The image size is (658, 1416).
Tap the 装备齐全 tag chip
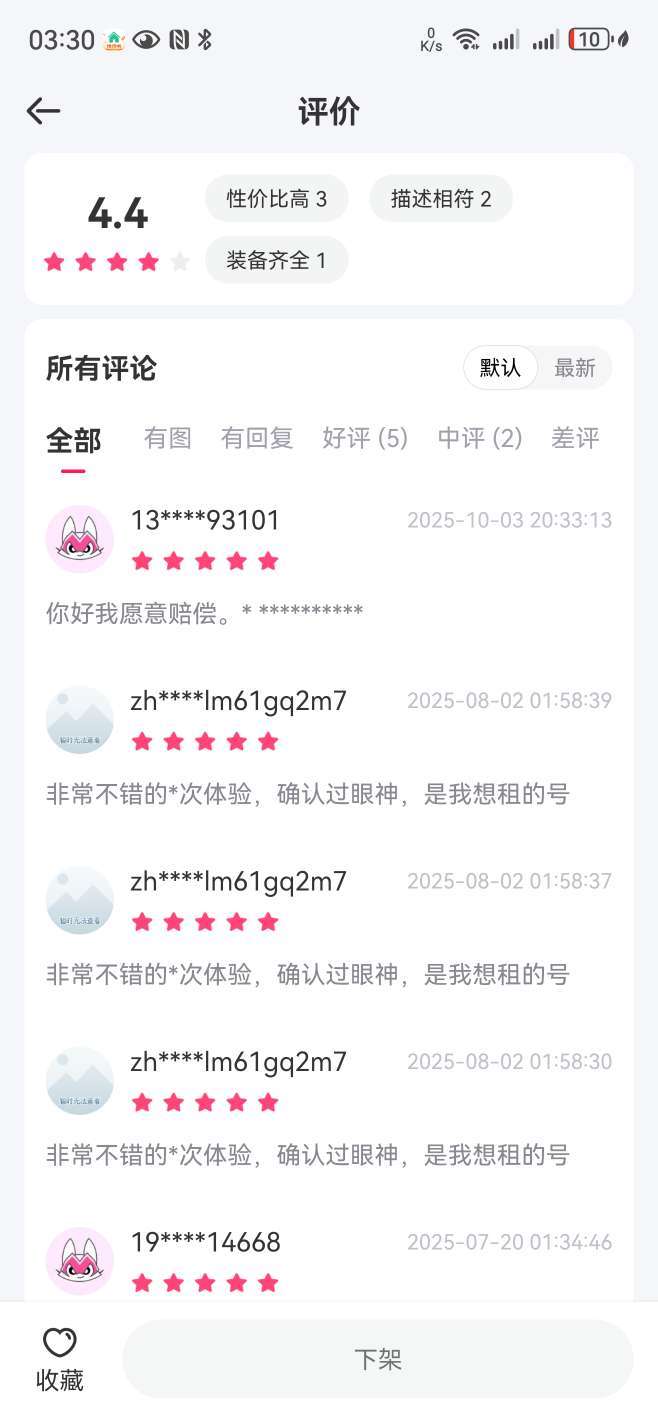point(276,261)
